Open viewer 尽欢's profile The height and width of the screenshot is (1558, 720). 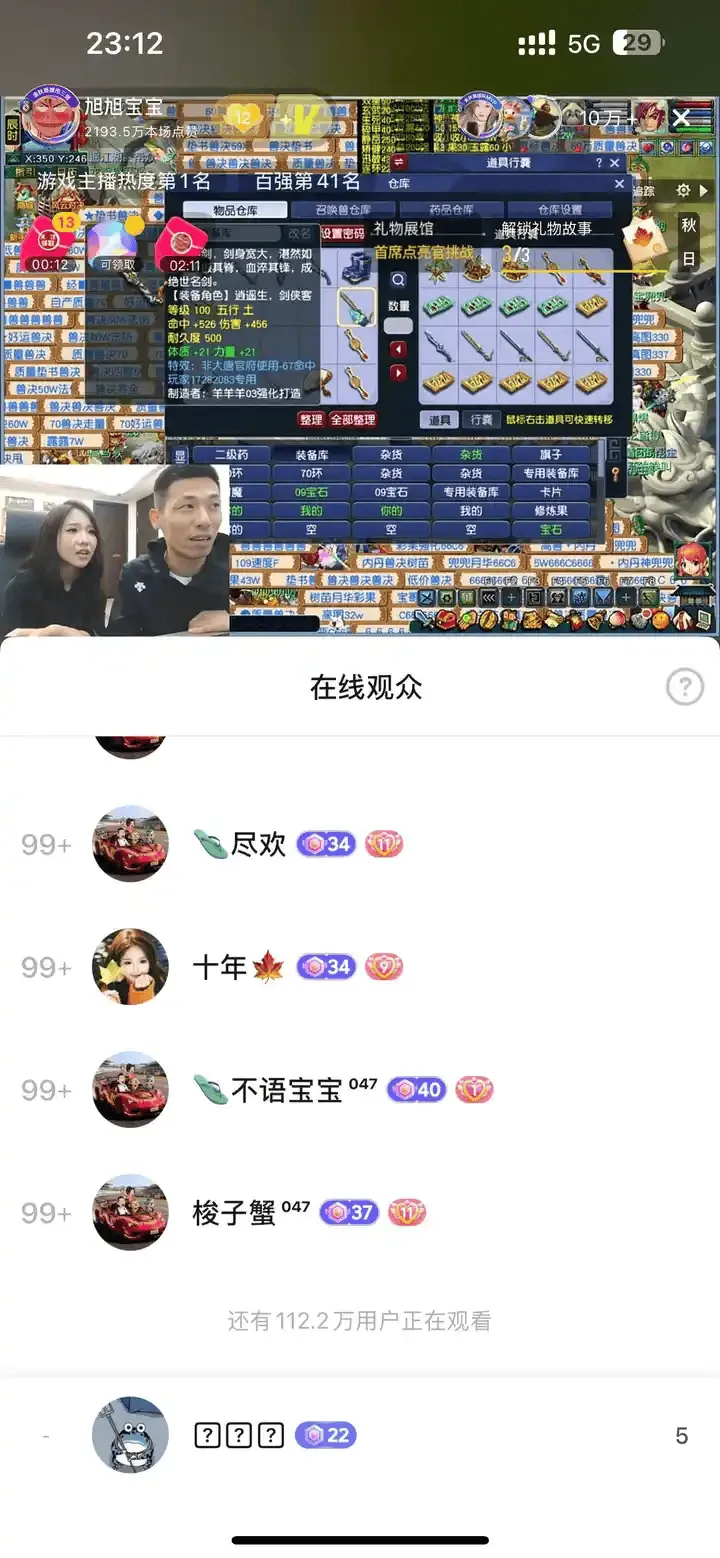pos(131,844)
